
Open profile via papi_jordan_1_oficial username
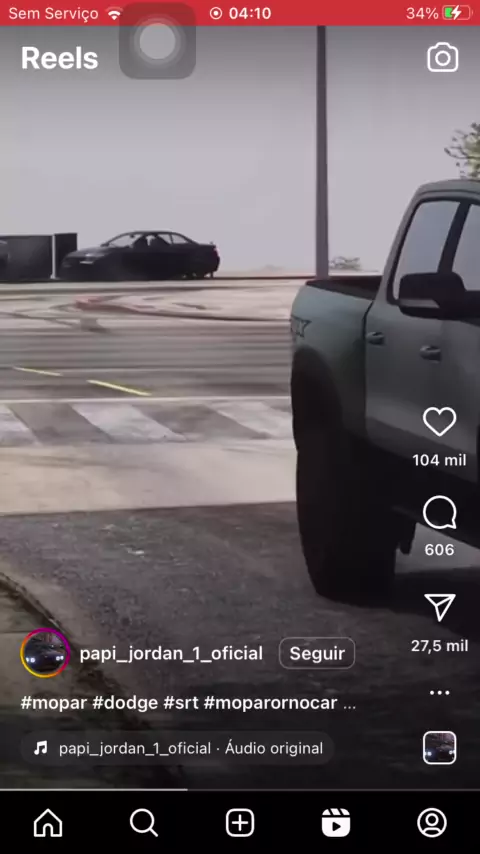[x=171, y=653]
